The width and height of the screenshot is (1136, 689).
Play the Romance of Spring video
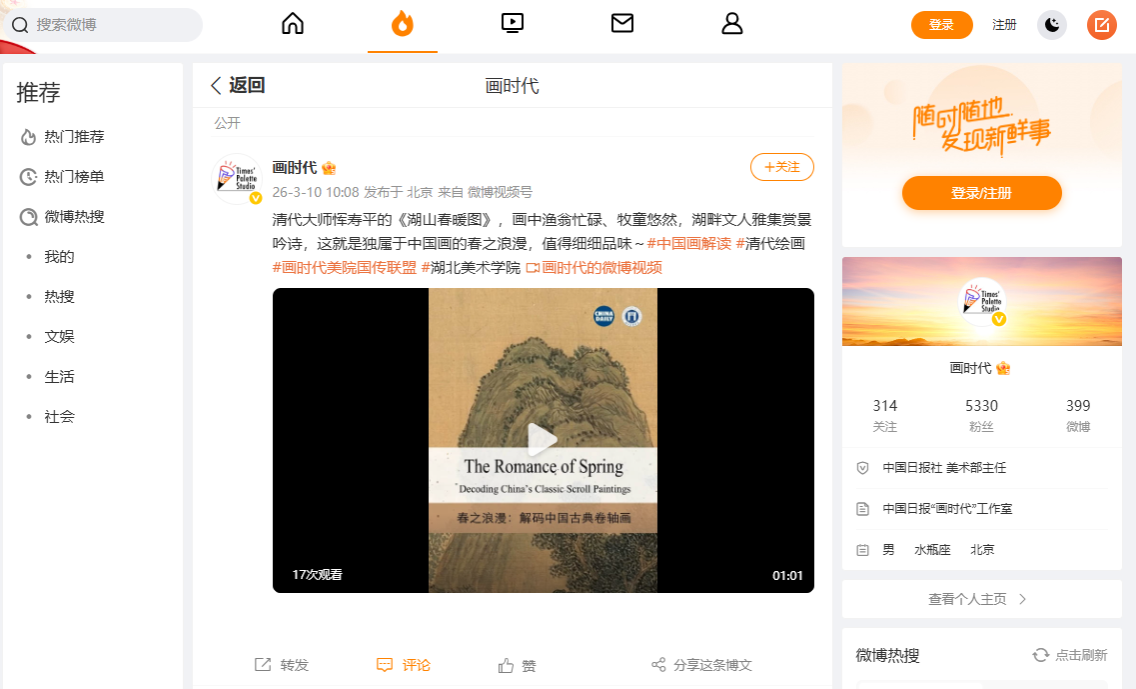point(542,439)
